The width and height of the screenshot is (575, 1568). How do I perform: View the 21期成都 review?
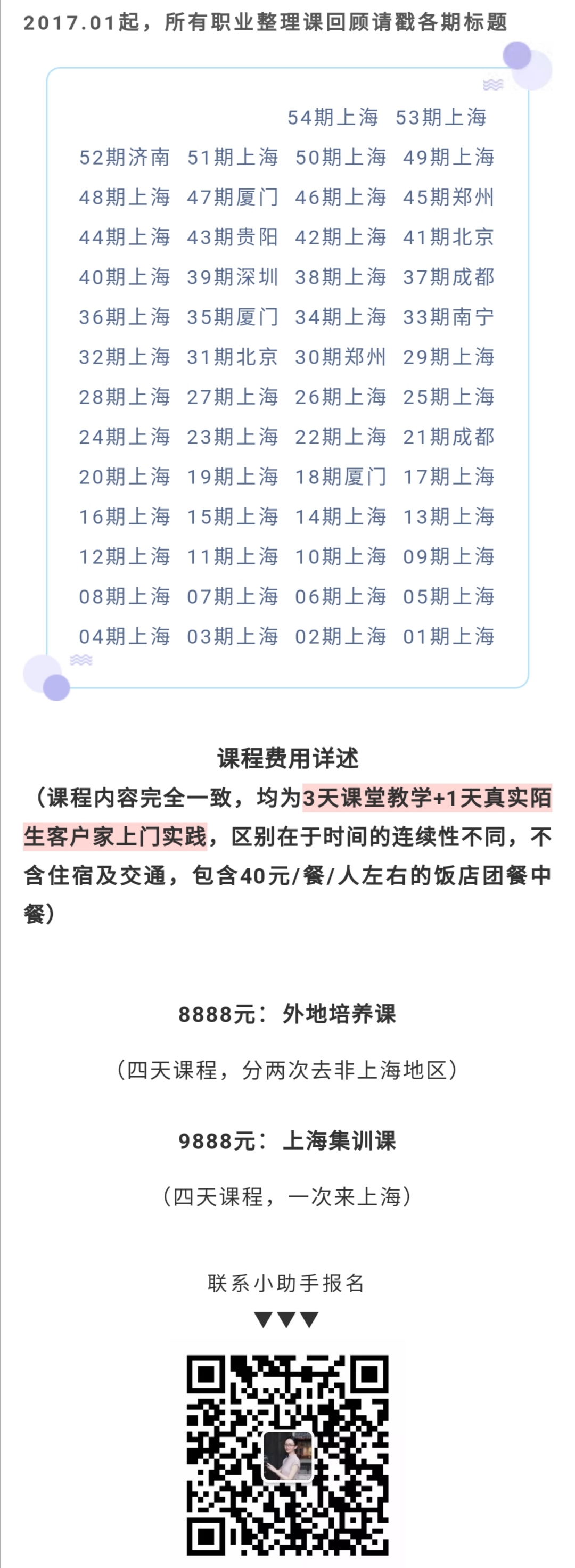(448, 437)
